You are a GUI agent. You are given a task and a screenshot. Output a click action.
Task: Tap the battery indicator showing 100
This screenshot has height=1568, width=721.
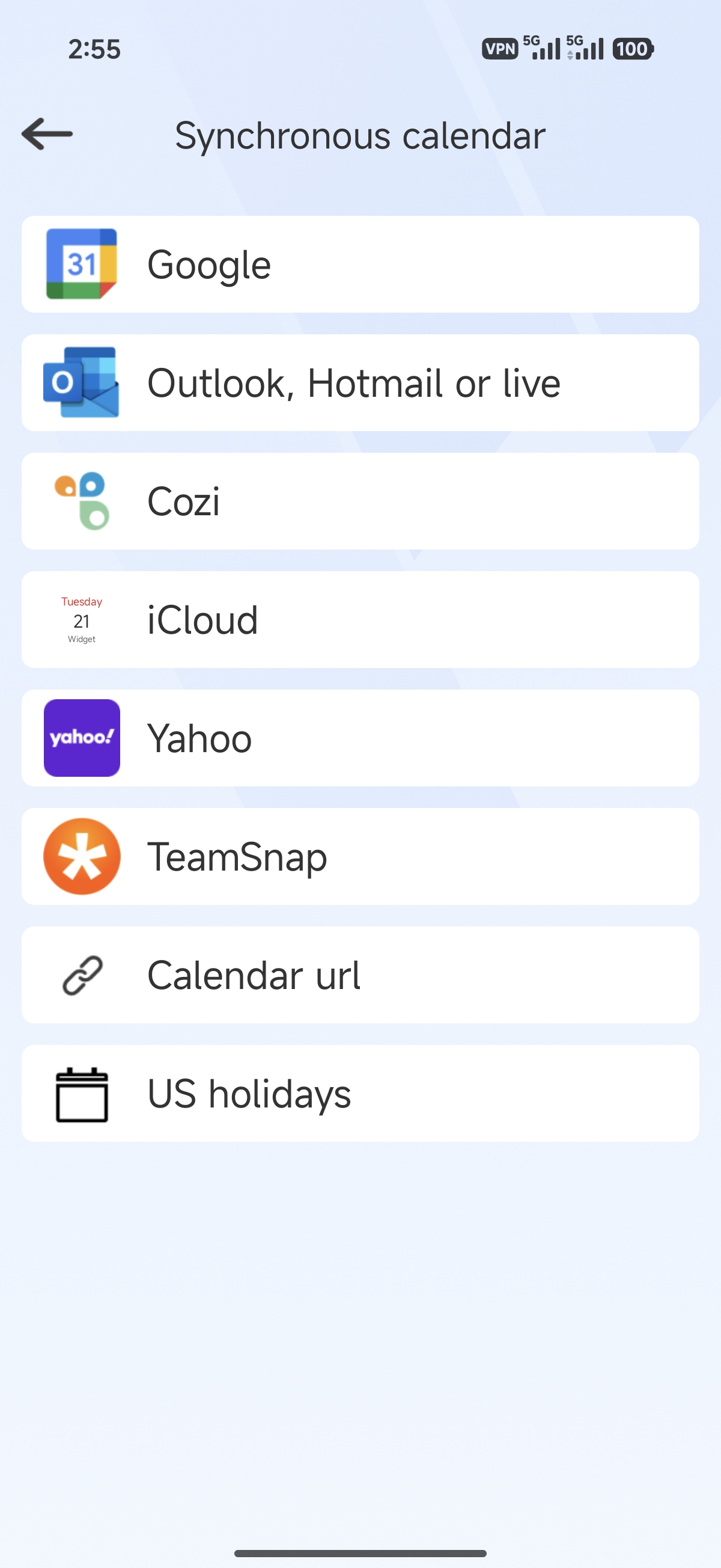(x=633, y=49)
